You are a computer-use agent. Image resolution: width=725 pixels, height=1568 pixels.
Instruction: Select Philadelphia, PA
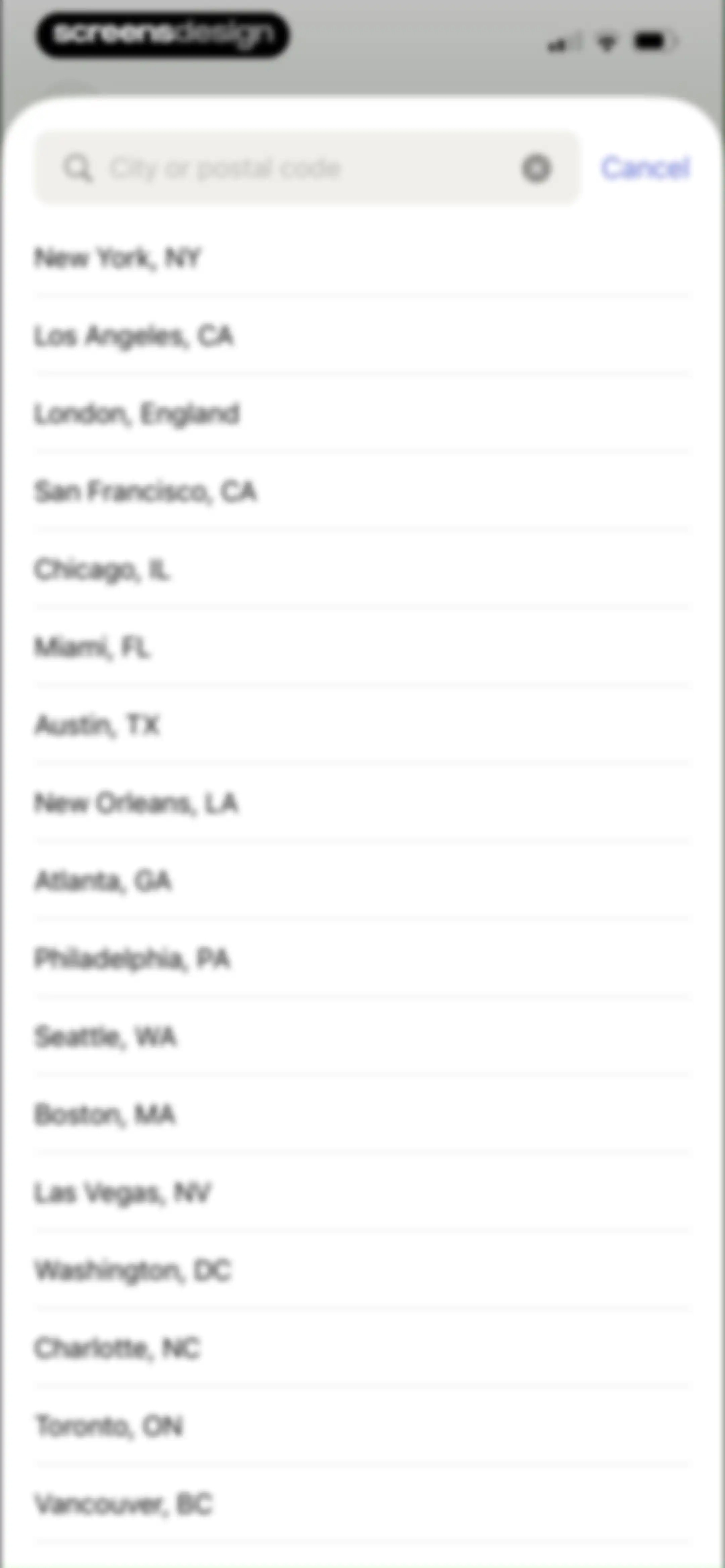pos(362,959)
